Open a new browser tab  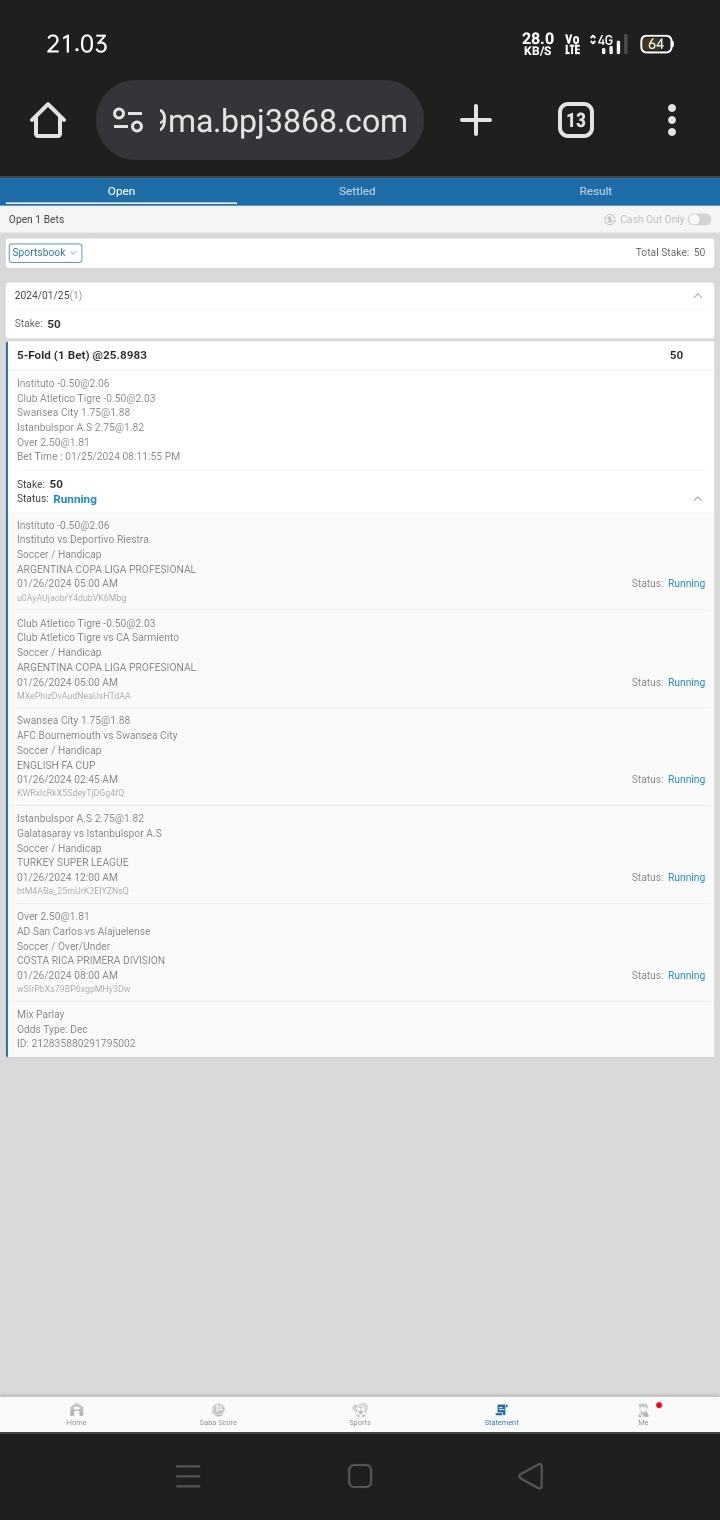coord(476,121)
